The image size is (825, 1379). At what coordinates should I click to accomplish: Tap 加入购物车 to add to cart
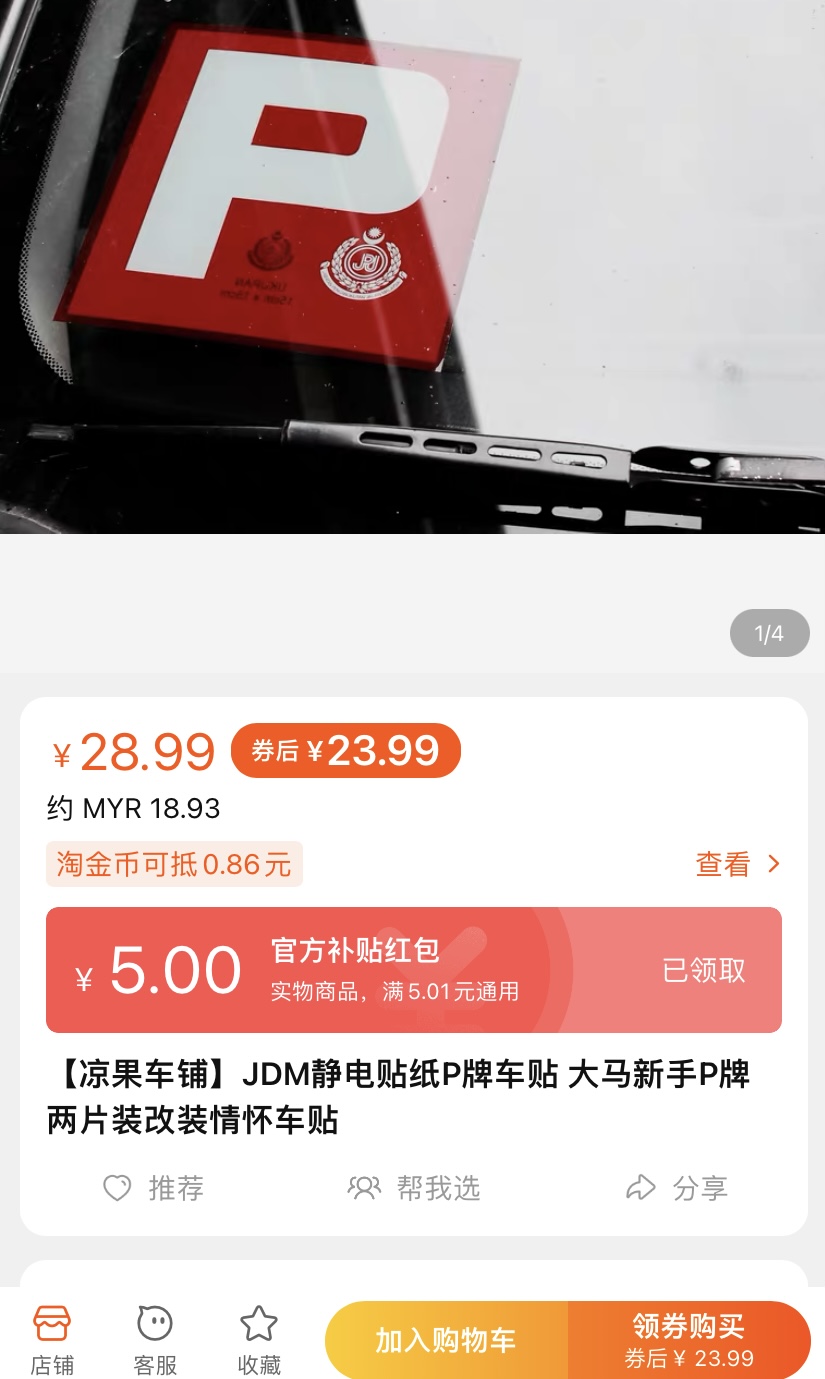pos(446,1340)
